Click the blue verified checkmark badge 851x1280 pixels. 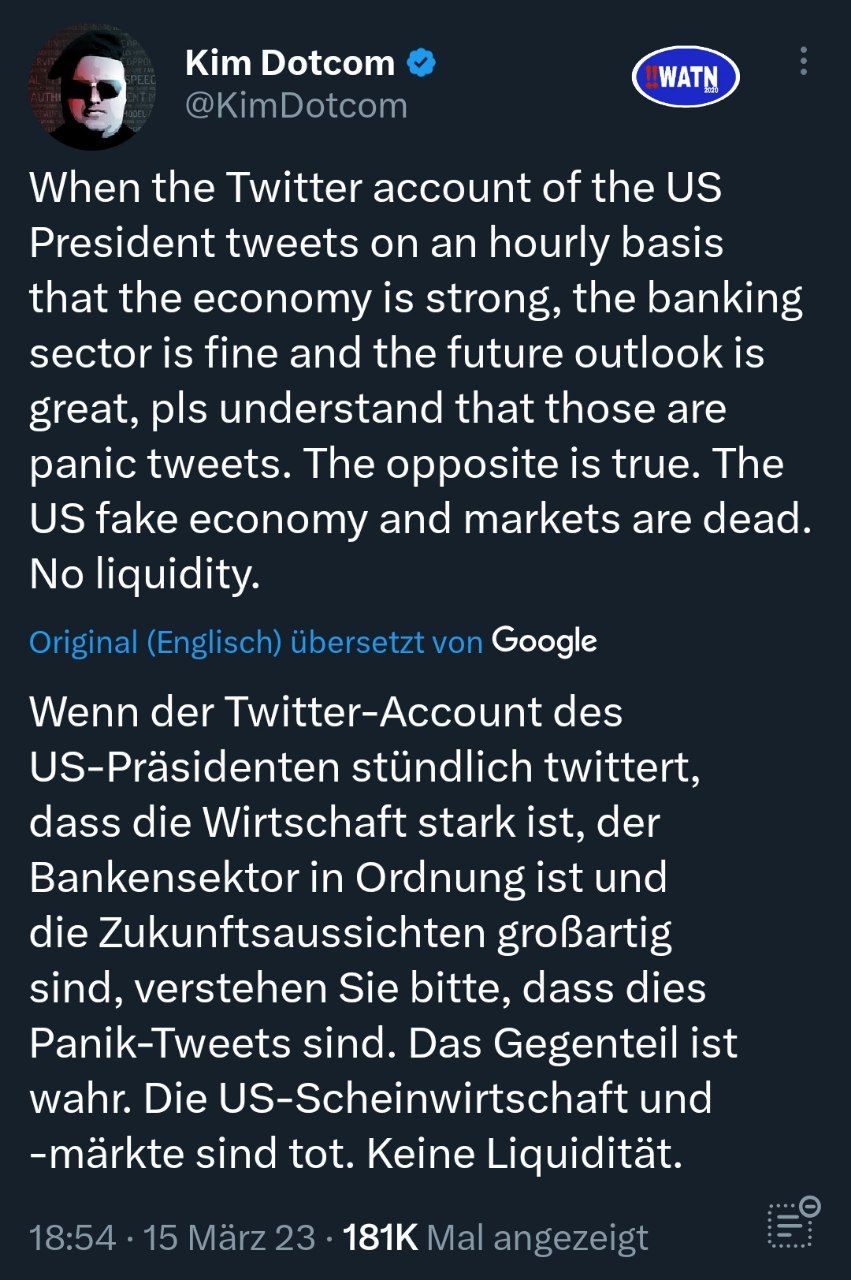[x=415, y=62]
